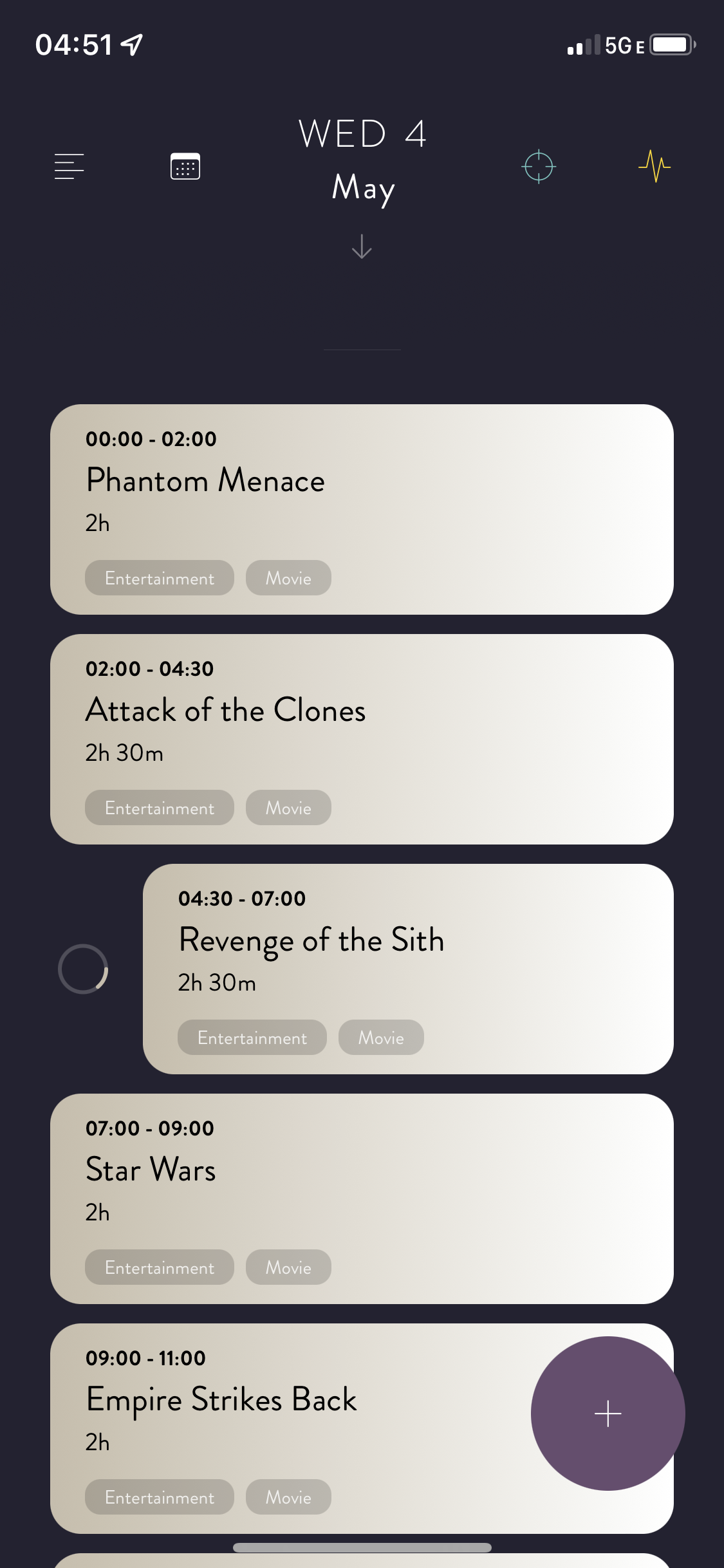
Task: Tap the progress circle beside Revenge of the Sith
Action: point(83,969)
